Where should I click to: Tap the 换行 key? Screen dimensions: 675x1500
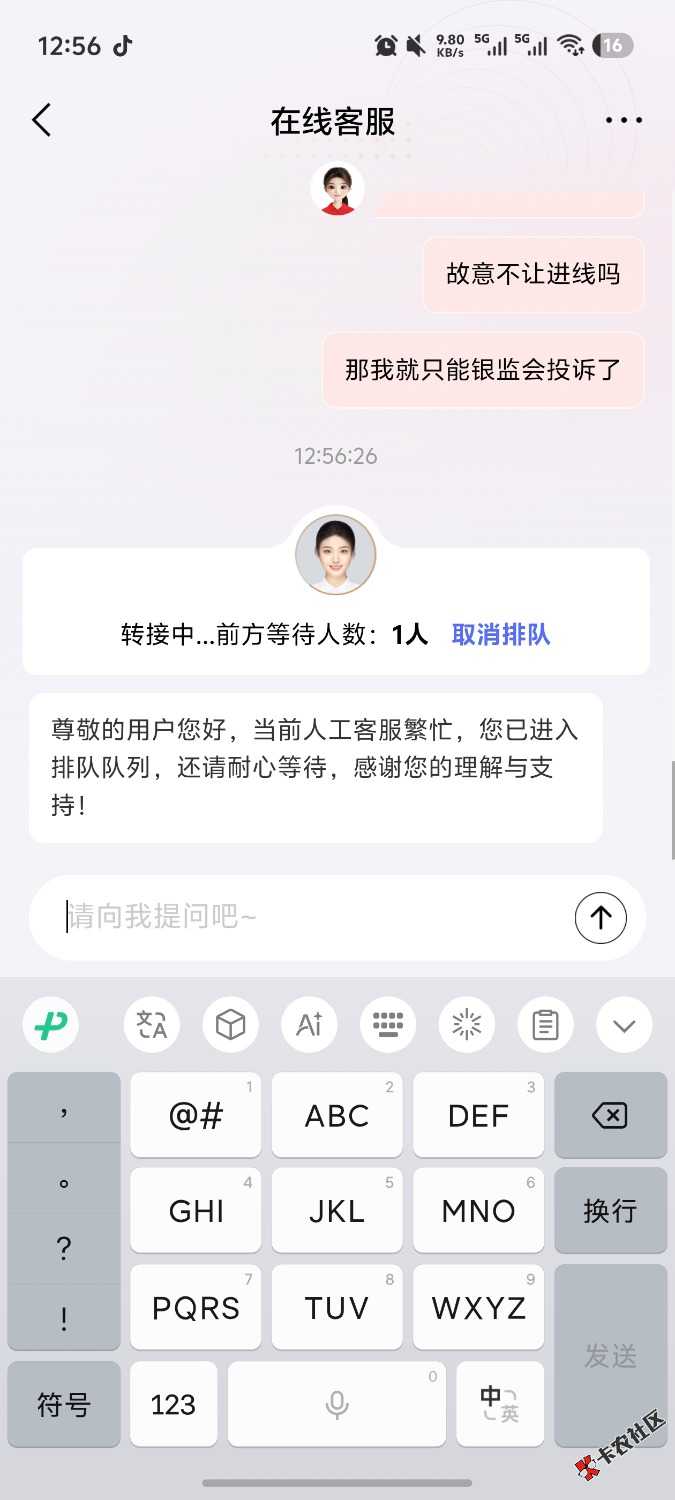(610, 1210)
